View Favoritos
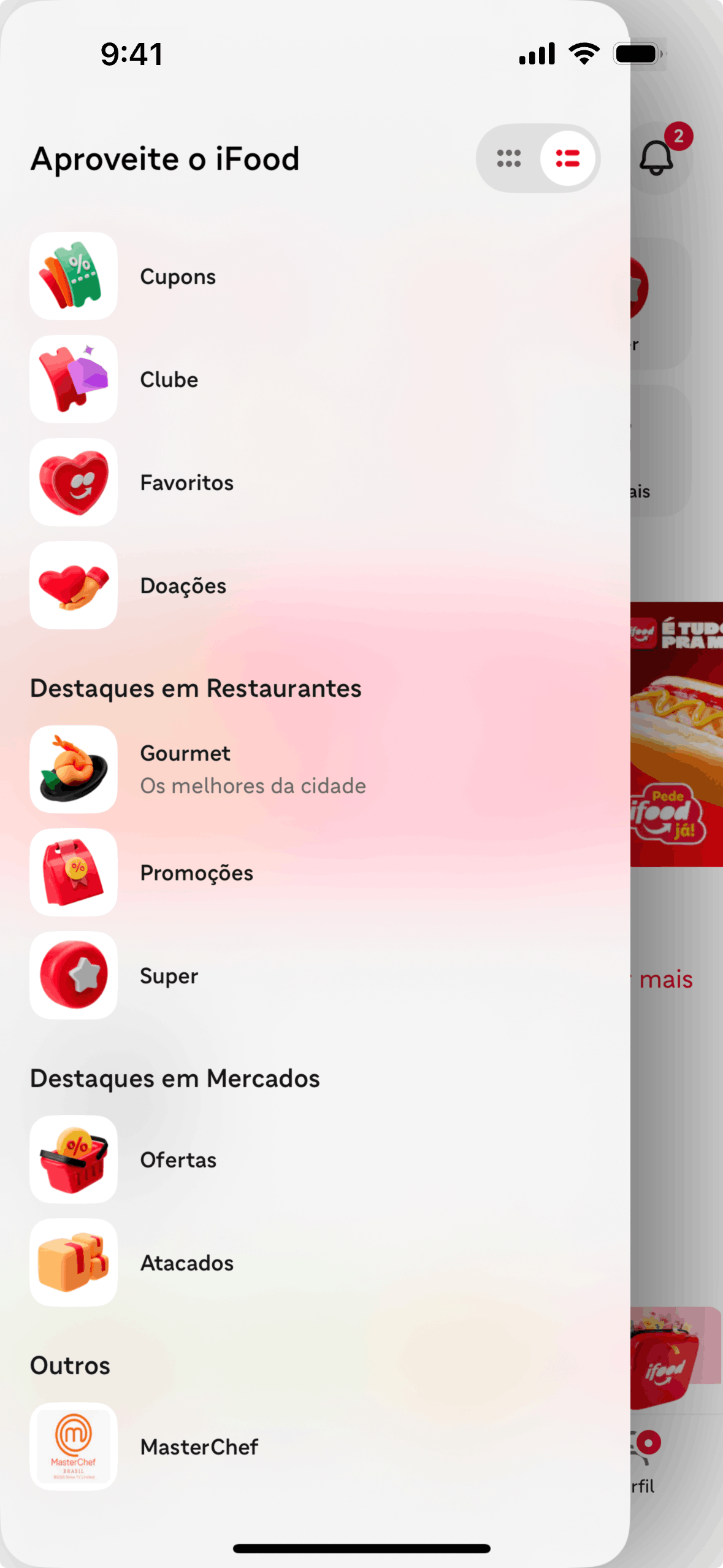The width and height of the screenshot is (723, 1568). click(186, 483)
